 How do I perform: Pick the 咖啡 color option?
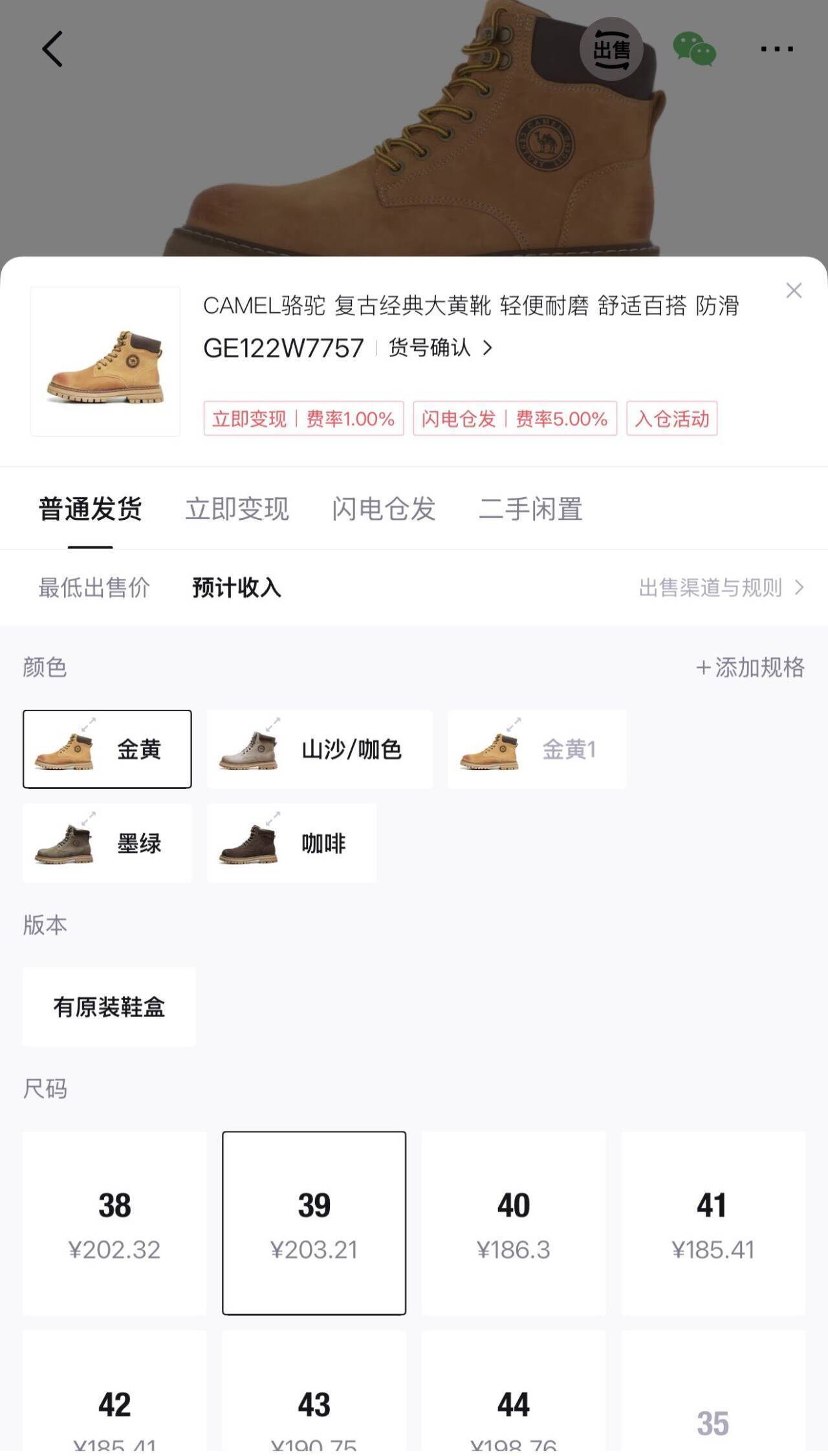coord(292,843)
